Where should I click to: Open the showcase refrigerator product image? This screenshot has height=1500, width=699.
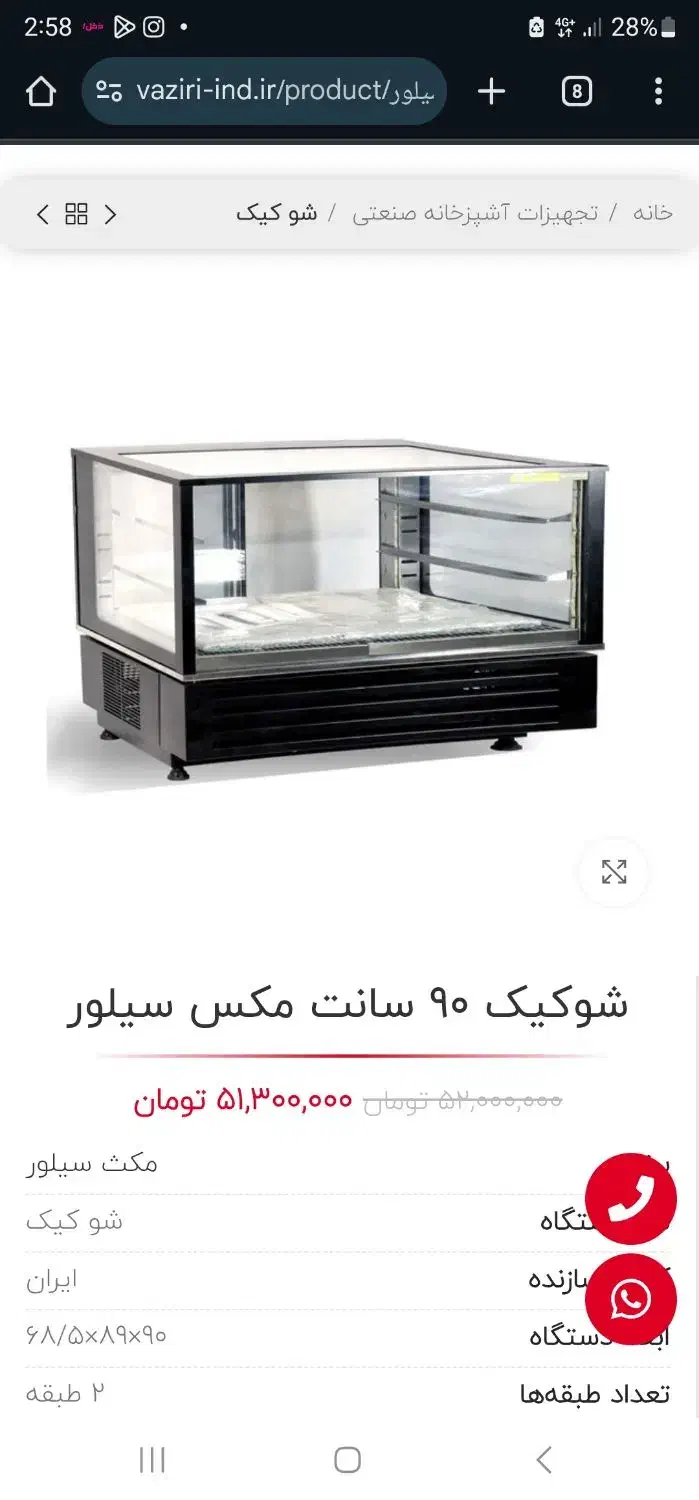(x=330, y=610)
